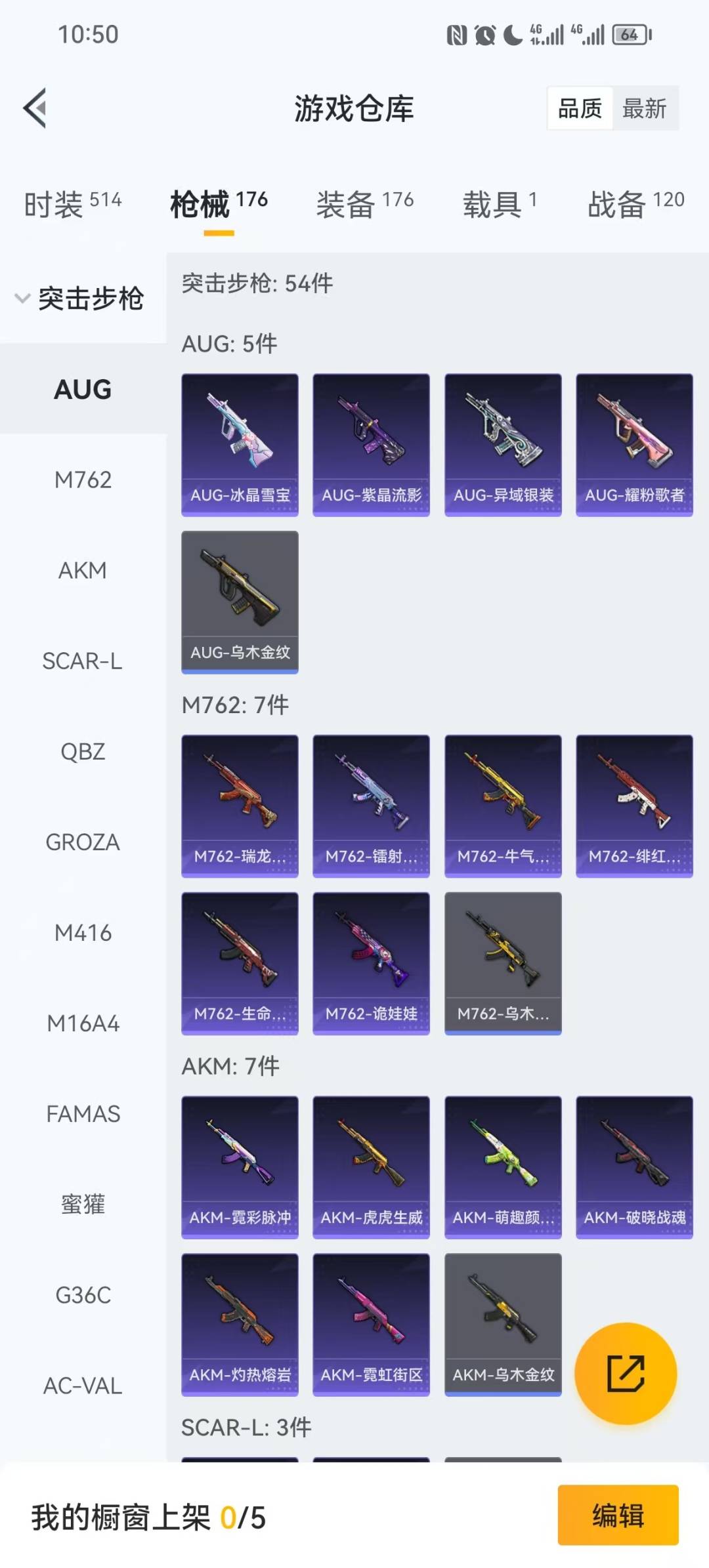This screenshot has width=709, height=1568.
Task: Go back using the top-left arrow
Action: 35,108
